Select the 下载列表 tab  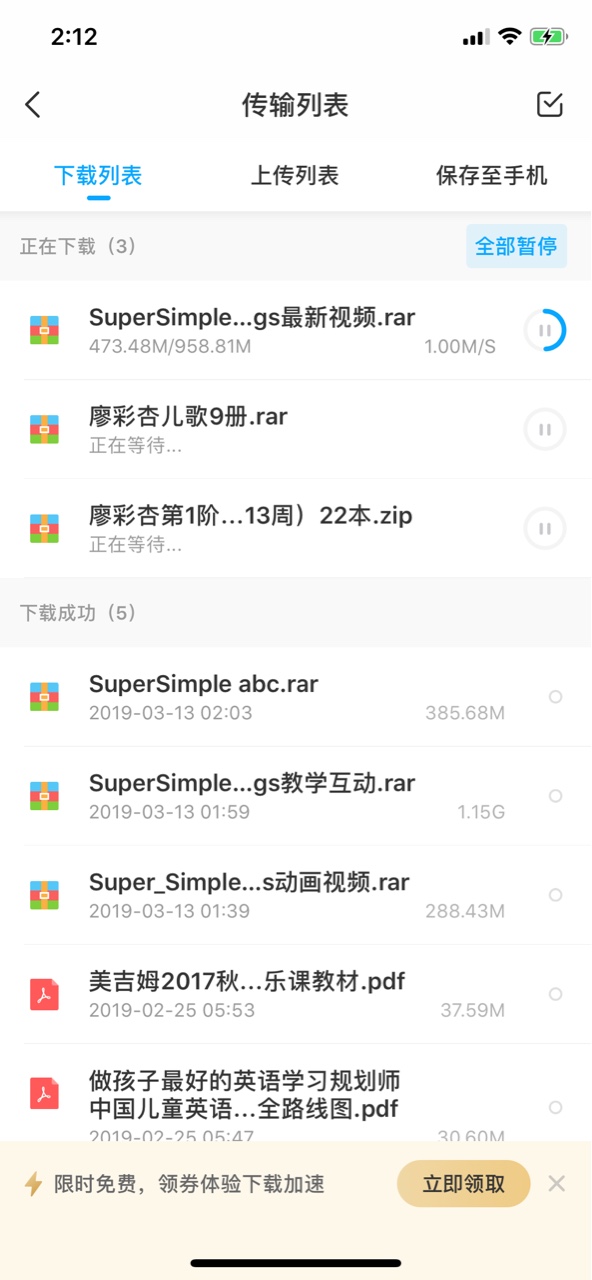click(x=98, y=176)
